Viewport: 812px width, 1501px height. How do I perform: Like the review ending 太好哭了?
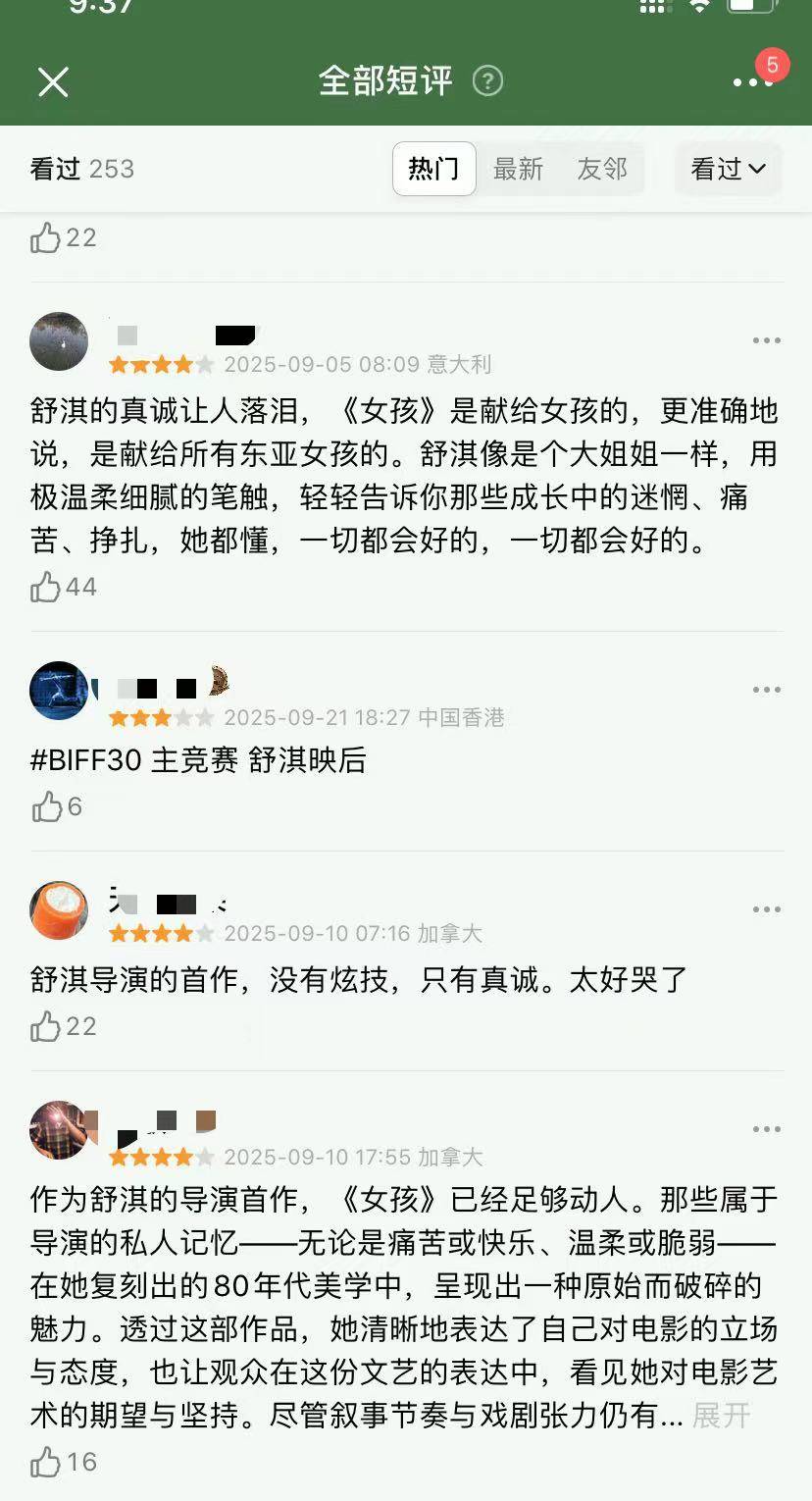(46, 1027)
